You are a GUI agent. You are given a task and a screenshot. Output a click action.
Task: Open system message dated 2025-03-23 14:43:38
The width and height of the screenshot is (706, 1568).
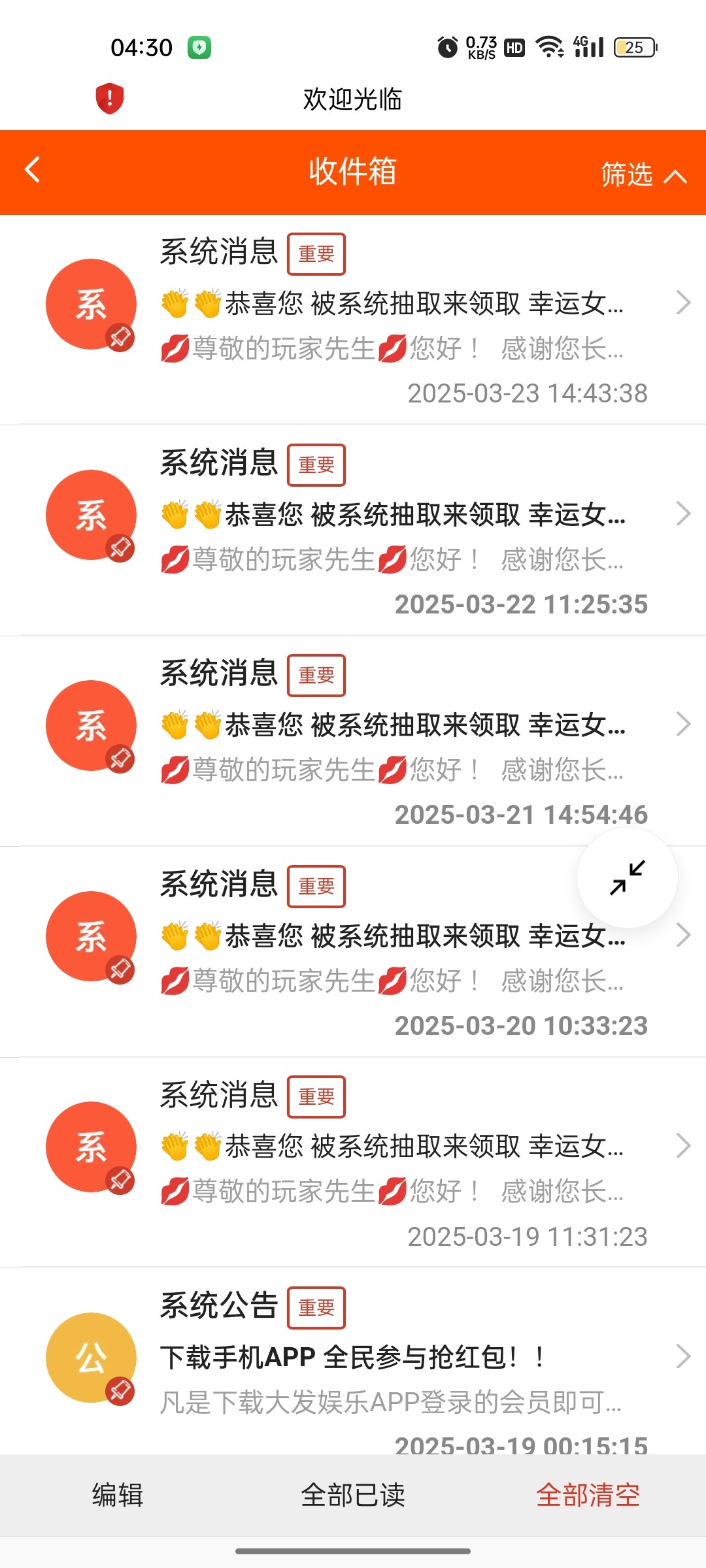coord(353,319)
